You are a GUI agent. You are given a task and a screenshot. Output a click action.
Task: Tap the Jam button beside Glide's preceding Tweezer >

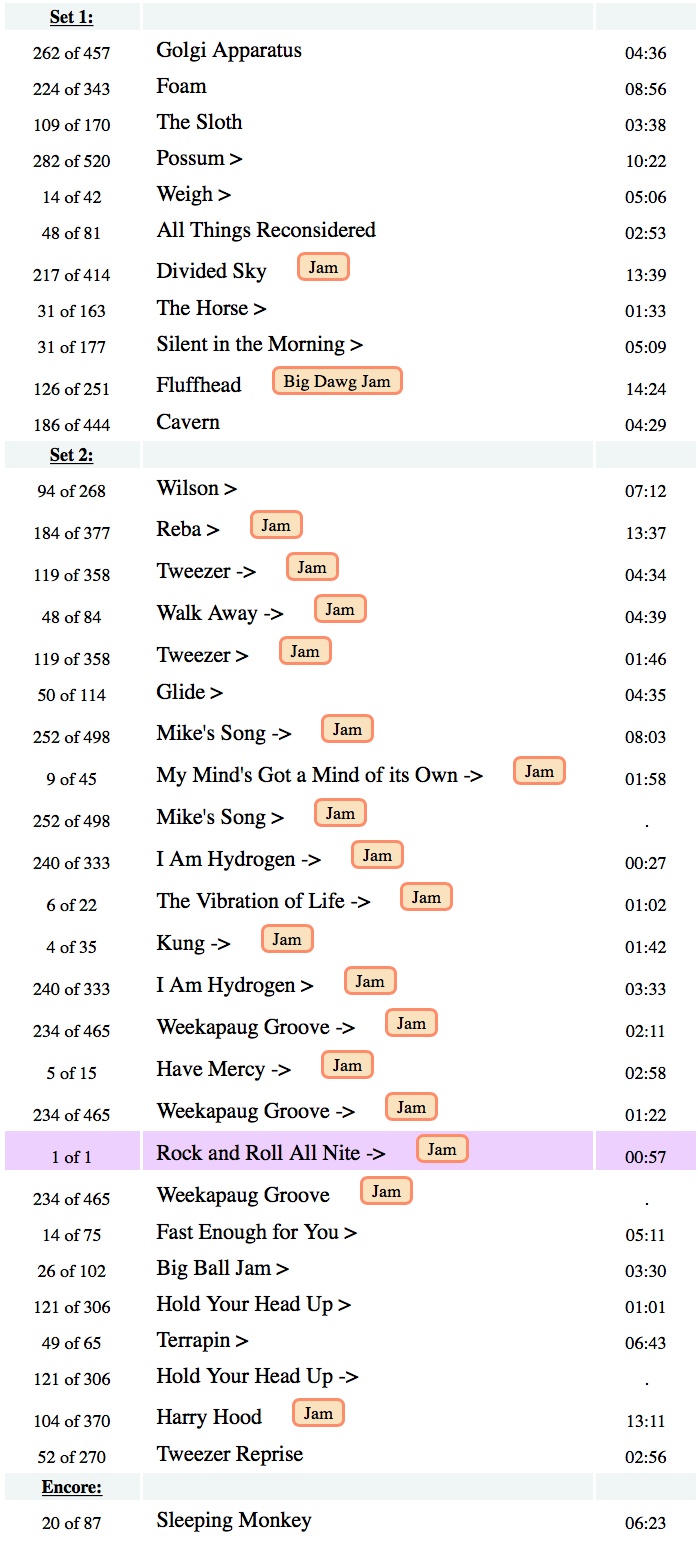305,651
